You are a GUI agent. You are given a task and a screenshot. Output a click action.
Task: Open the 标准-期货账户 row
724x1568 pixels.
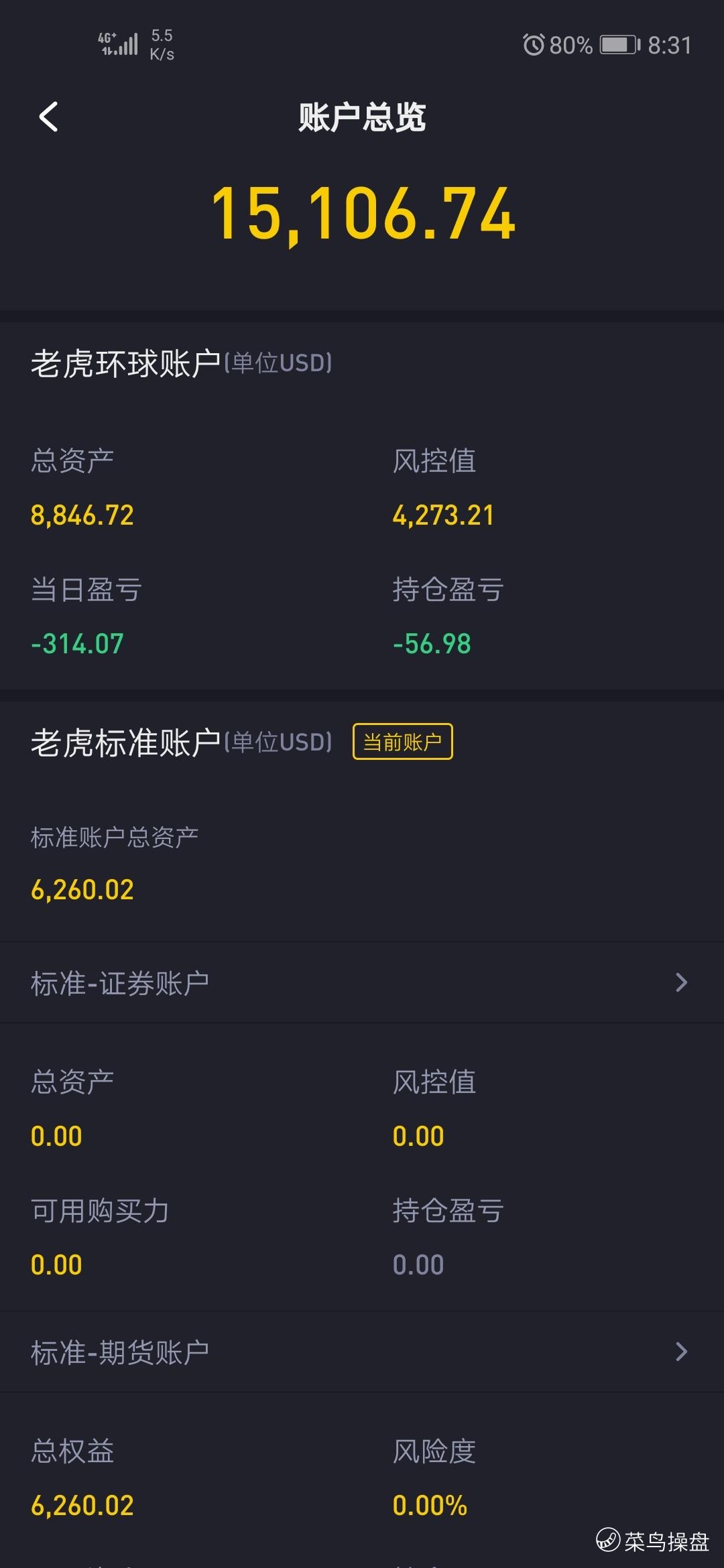click(x=362, y=1352)
